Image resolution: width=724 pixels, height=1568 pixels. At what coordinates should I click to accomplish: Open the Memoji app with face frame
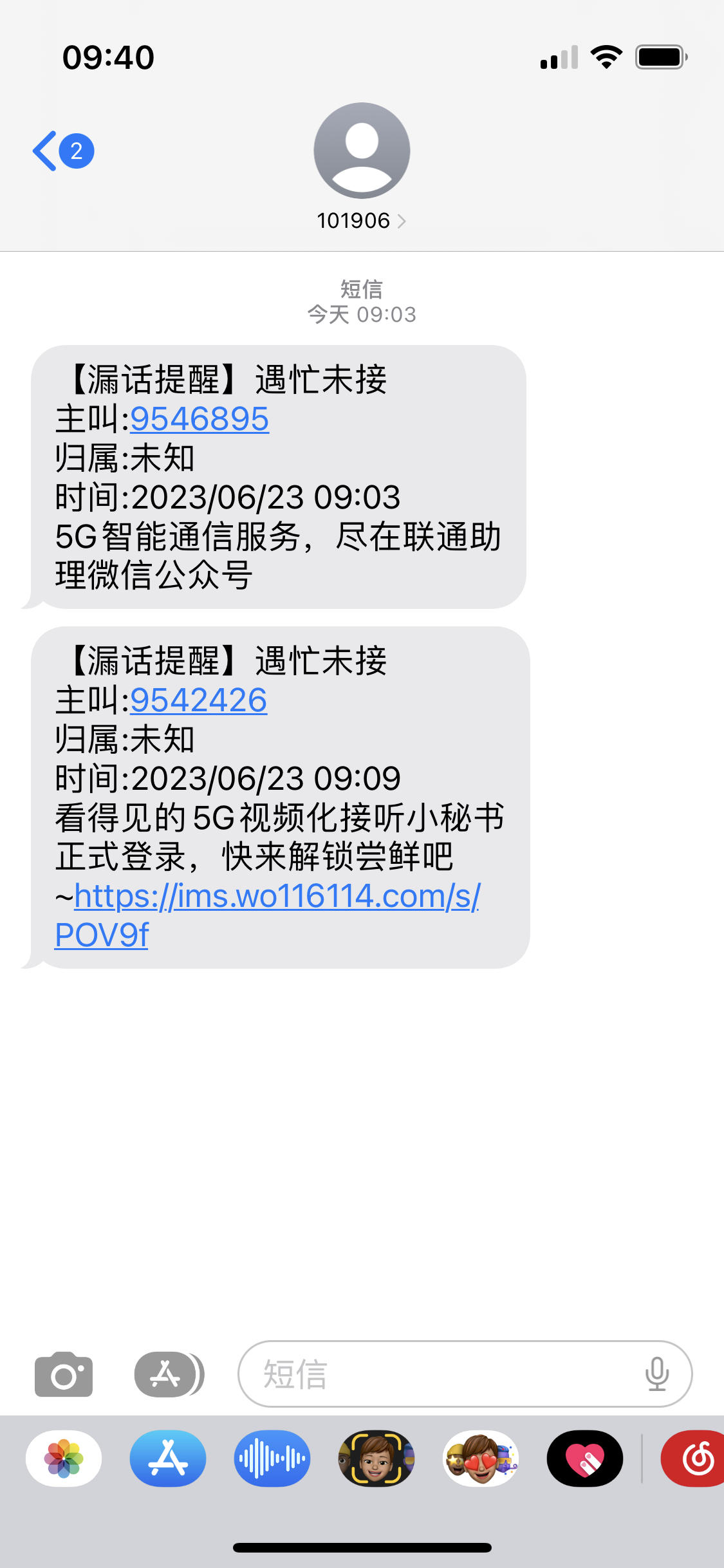pos(376,1459)
